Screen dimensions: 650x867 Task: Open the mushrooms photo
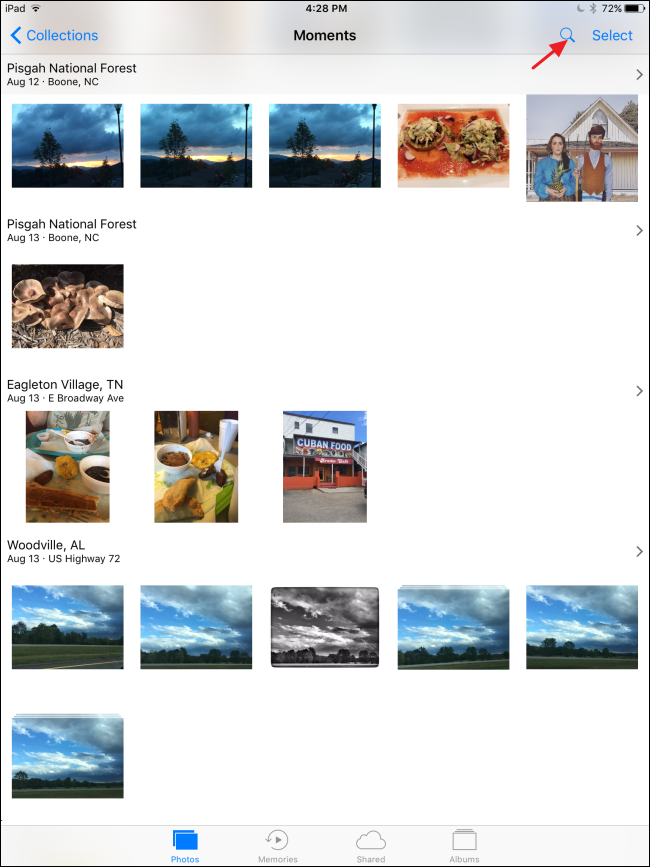pos(68,306)
